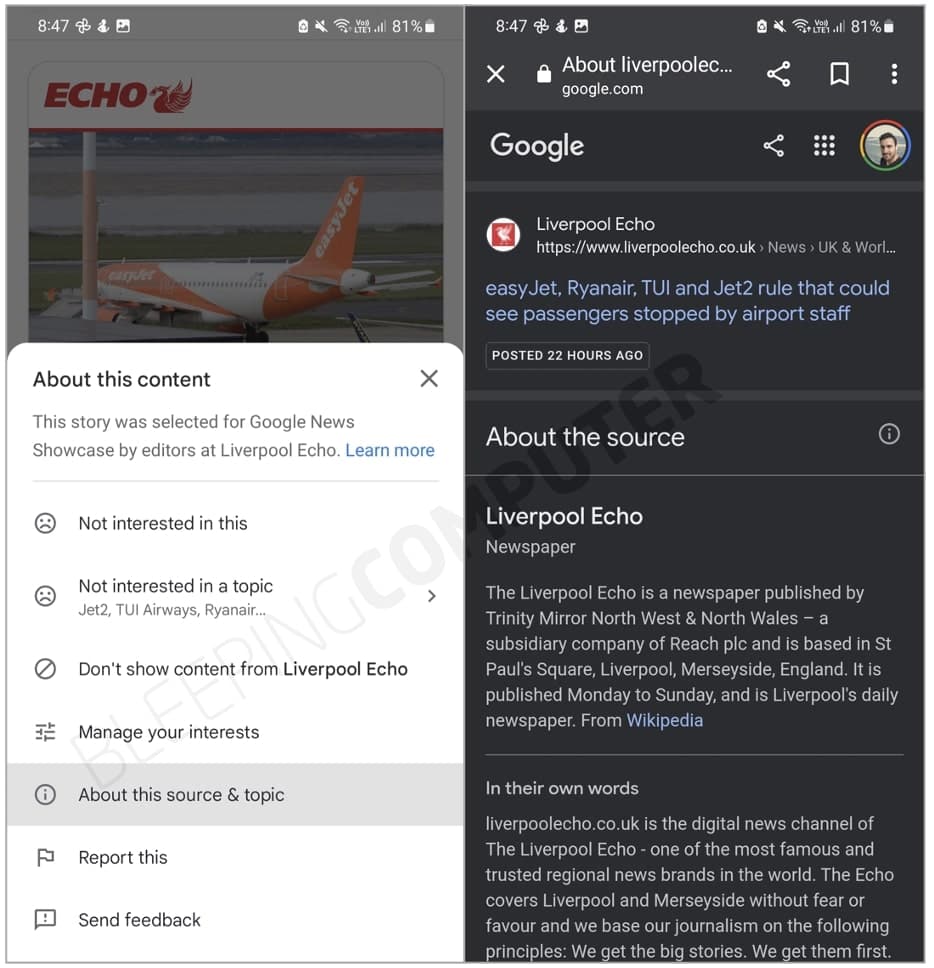The width and height of the screenshot is (934, 968).
Task: Select Report this
Action: point(122,857)
